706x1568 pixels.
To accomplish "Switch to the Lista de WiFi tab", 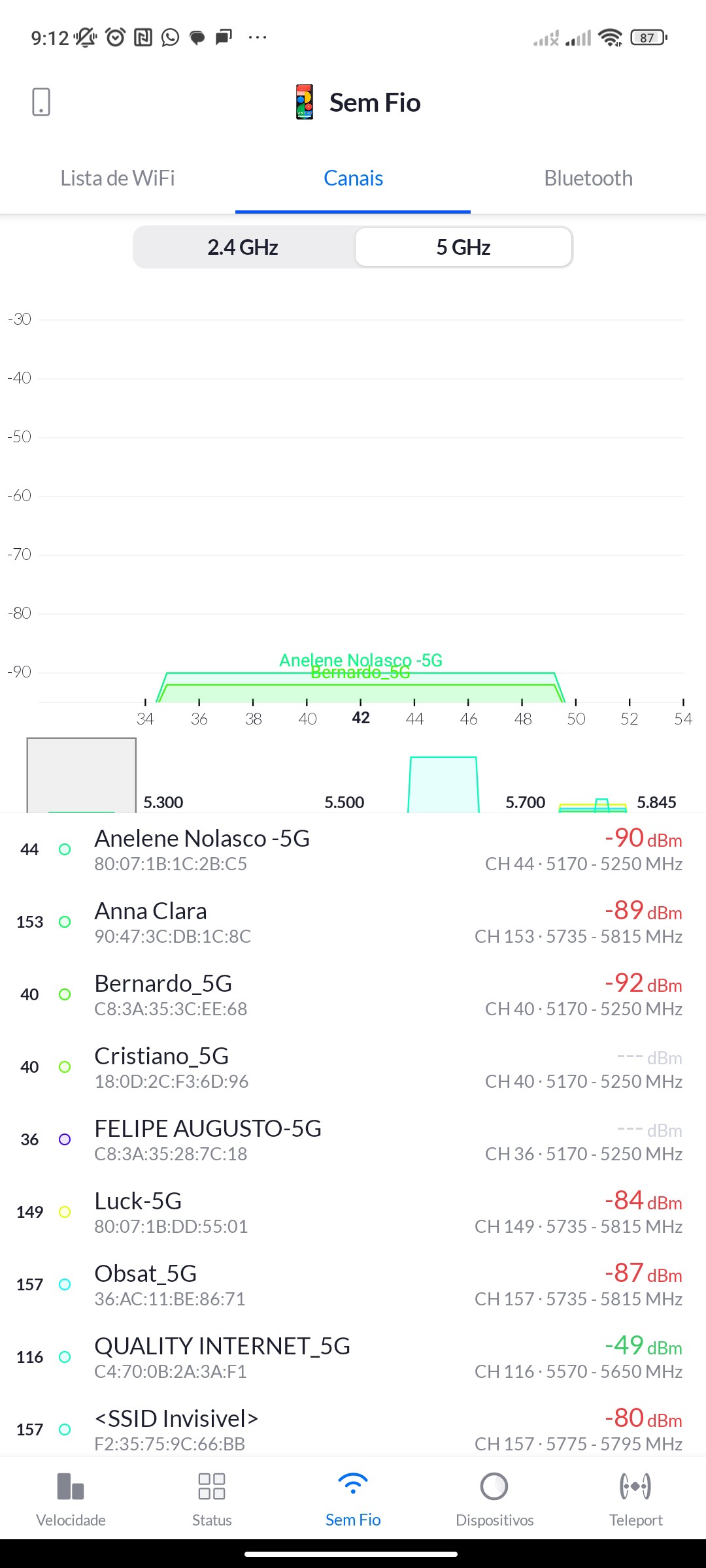I will tap(118, 178).
